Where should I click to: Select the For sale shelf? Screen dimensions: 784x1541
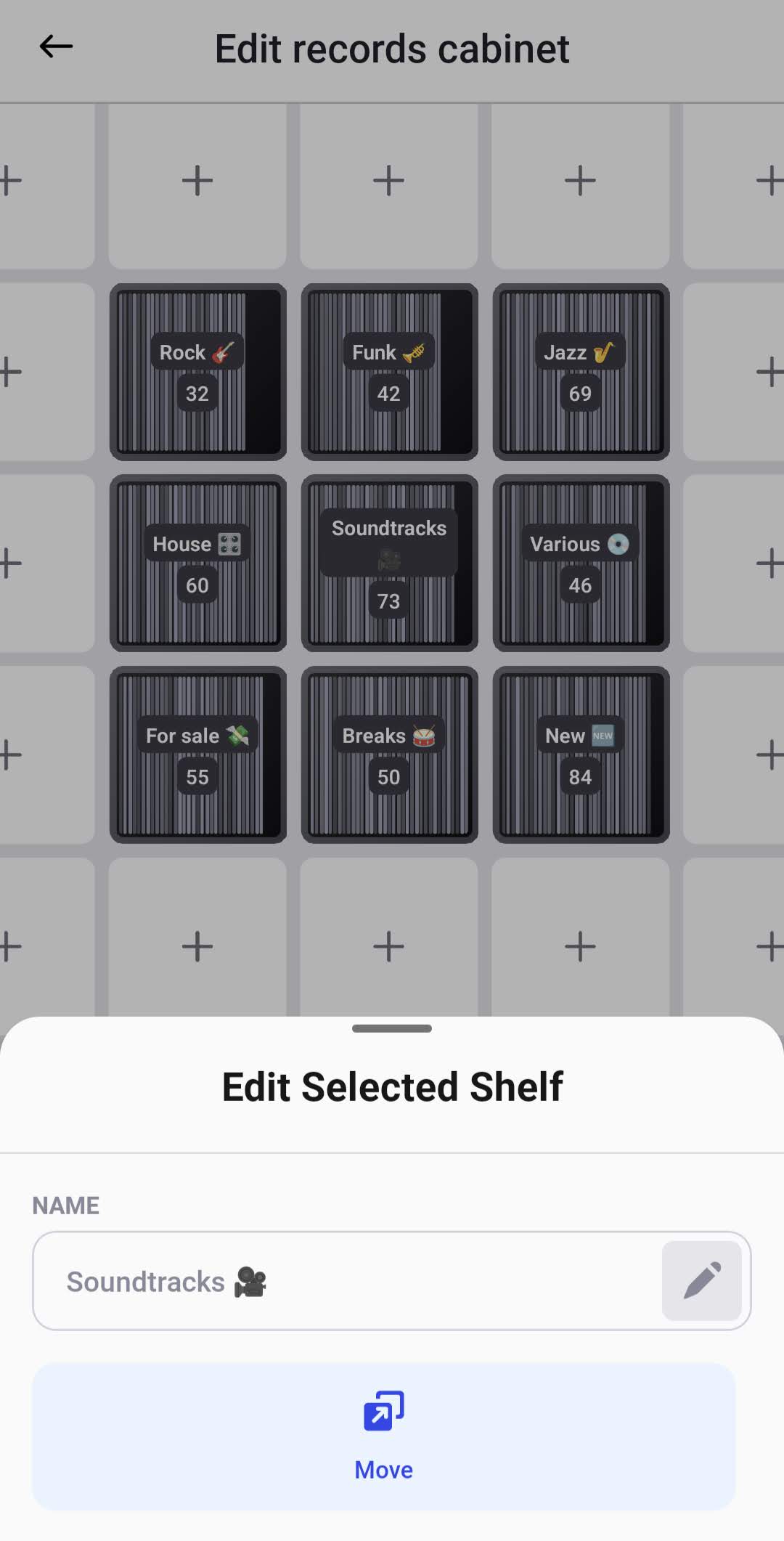(x=197, y=755)
